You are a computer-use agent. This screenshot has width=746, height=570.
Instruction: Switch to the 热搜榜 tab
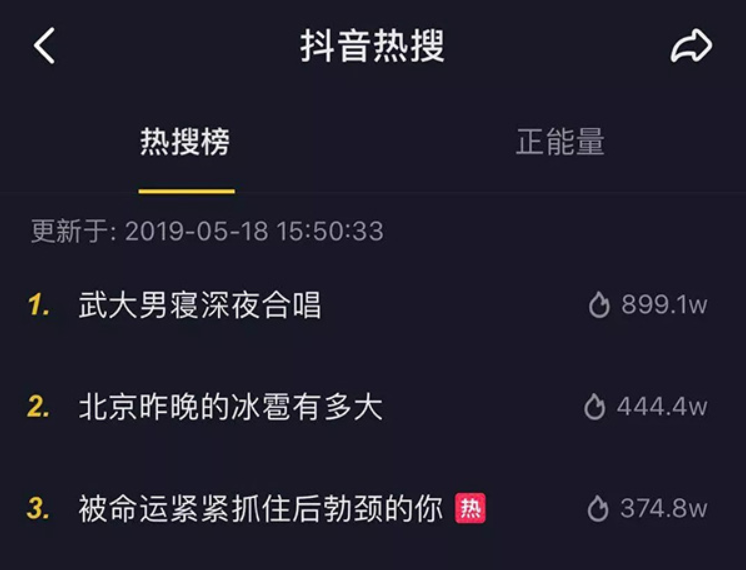tap(185, 142)
